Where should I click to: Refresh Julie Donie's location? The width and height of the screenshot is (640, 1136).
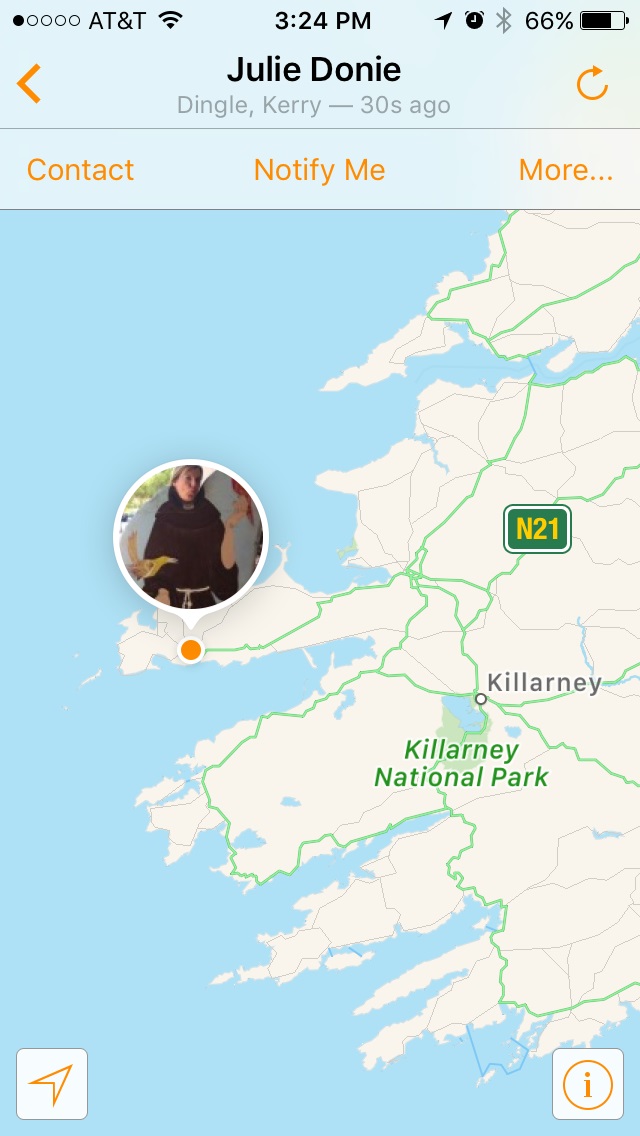click(592, 83)
